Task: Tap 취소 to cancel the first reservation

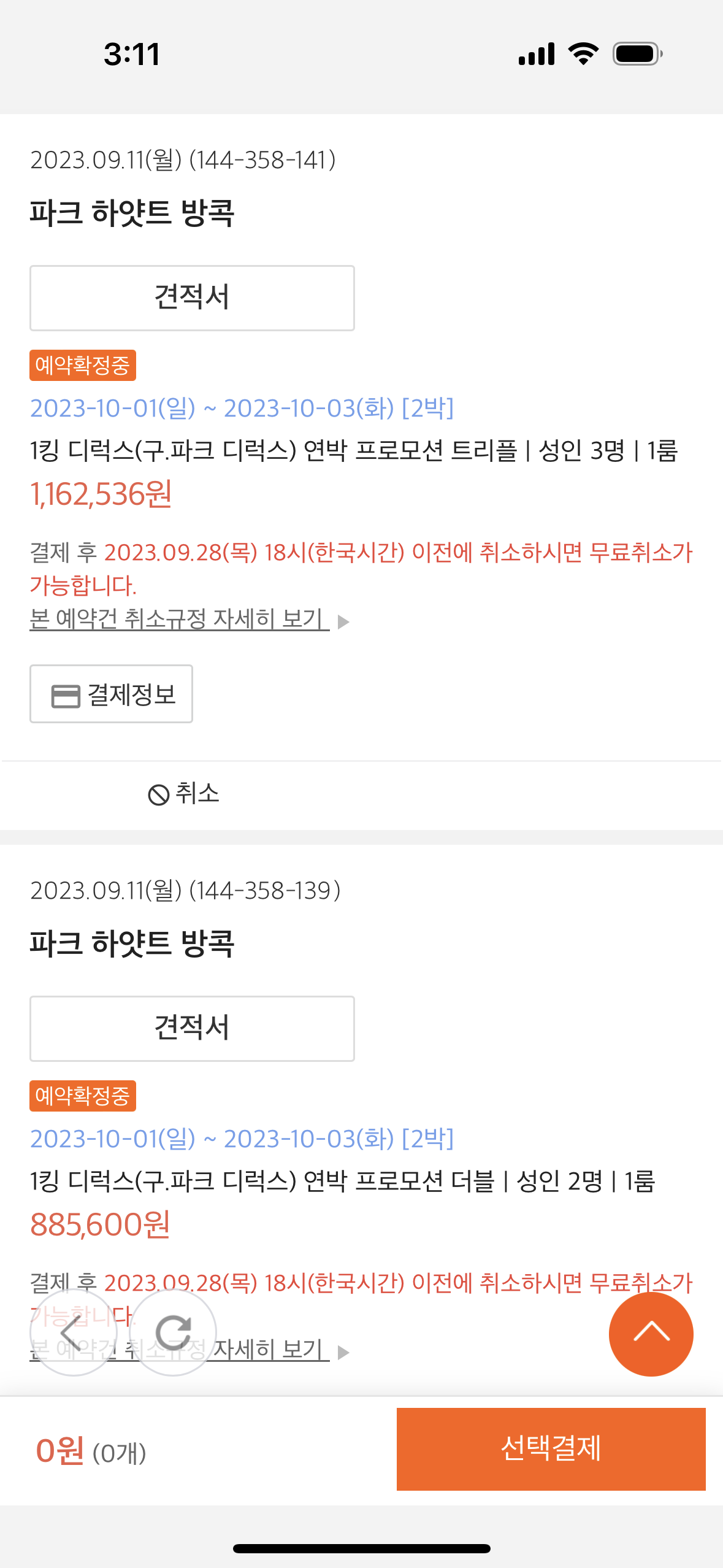Action: (x=183, y=794)
